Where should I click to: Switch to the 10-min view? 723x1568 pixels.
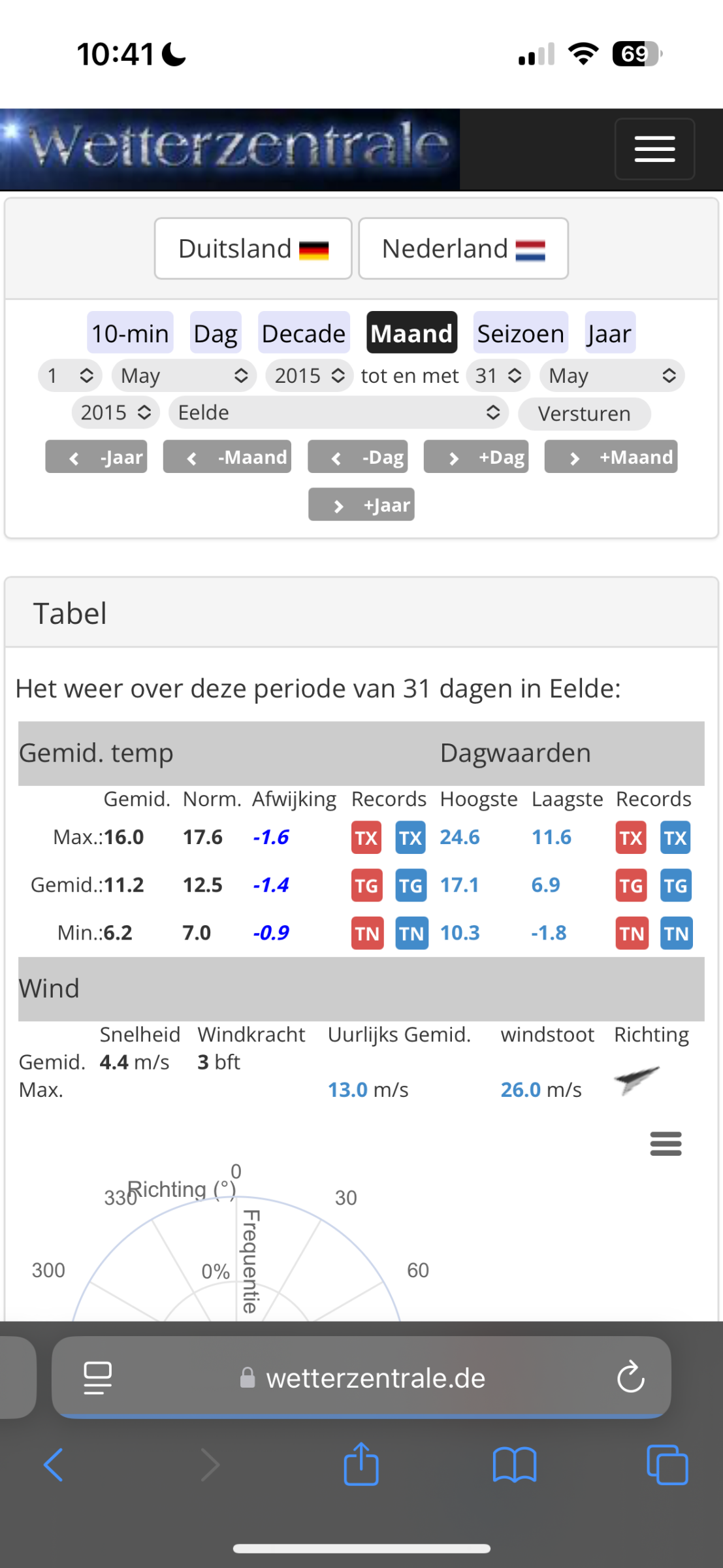130,333
